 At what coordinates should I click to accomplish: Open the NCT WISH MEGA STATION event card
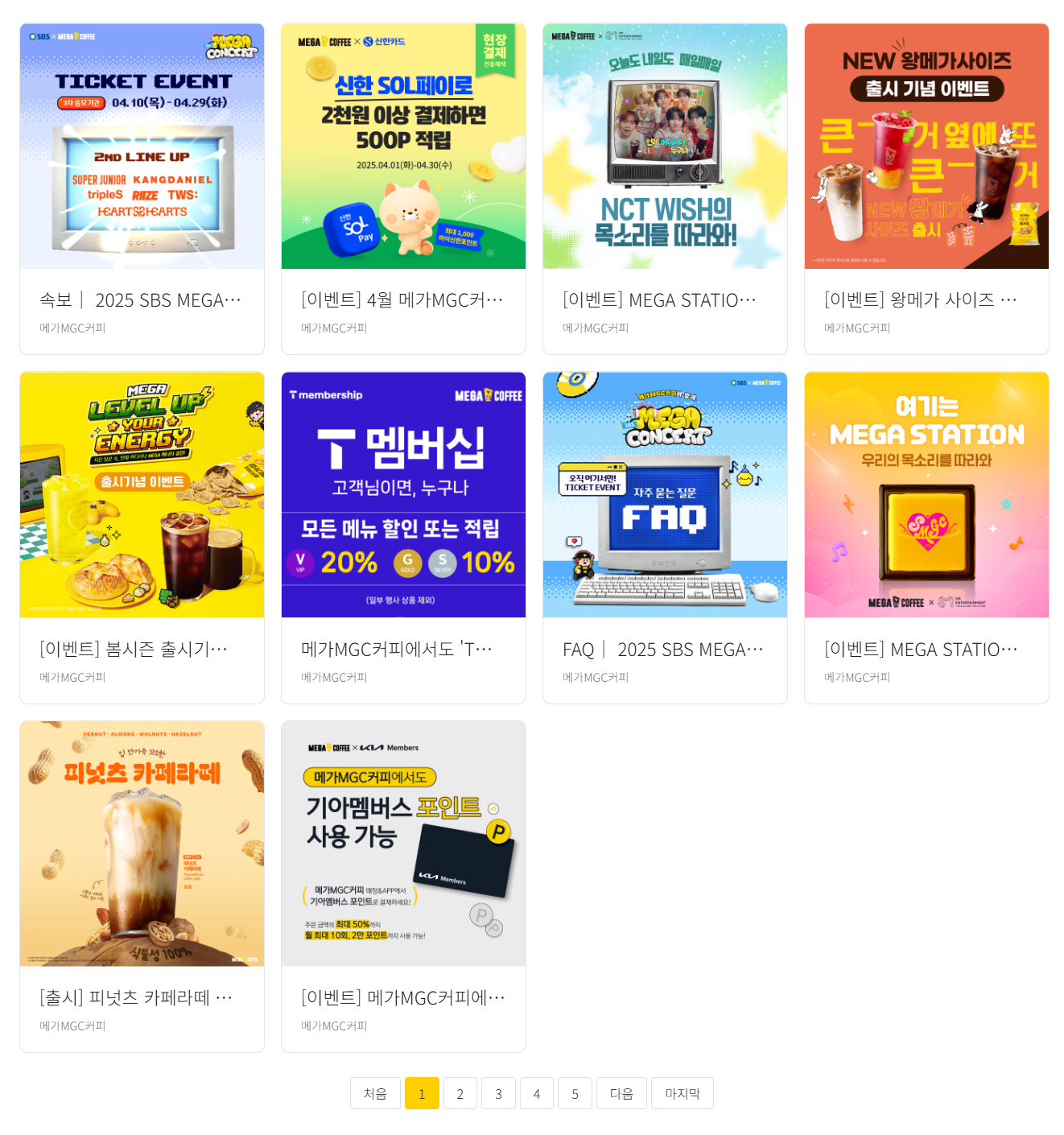665,188
